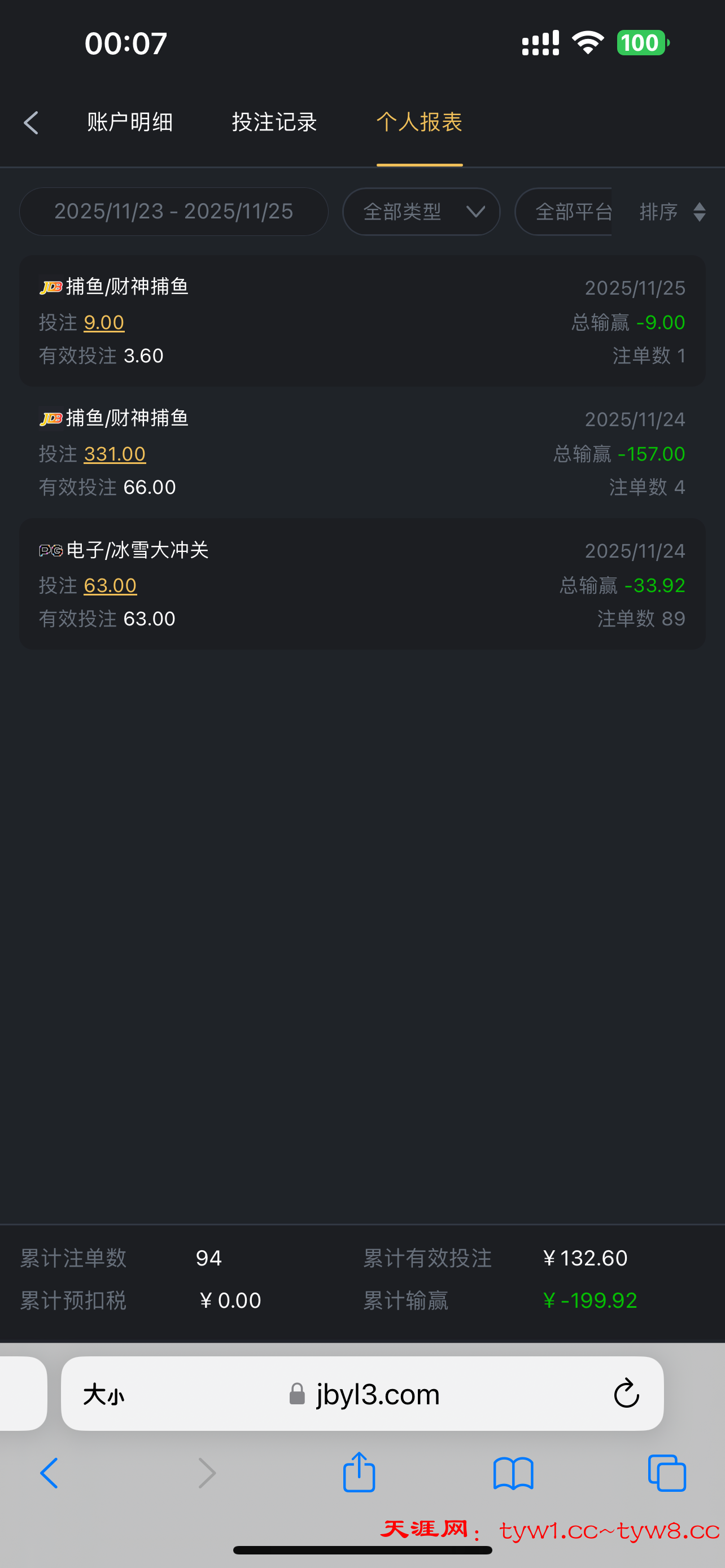Open the underlined 9.00 bet amount

click(104, 323)
